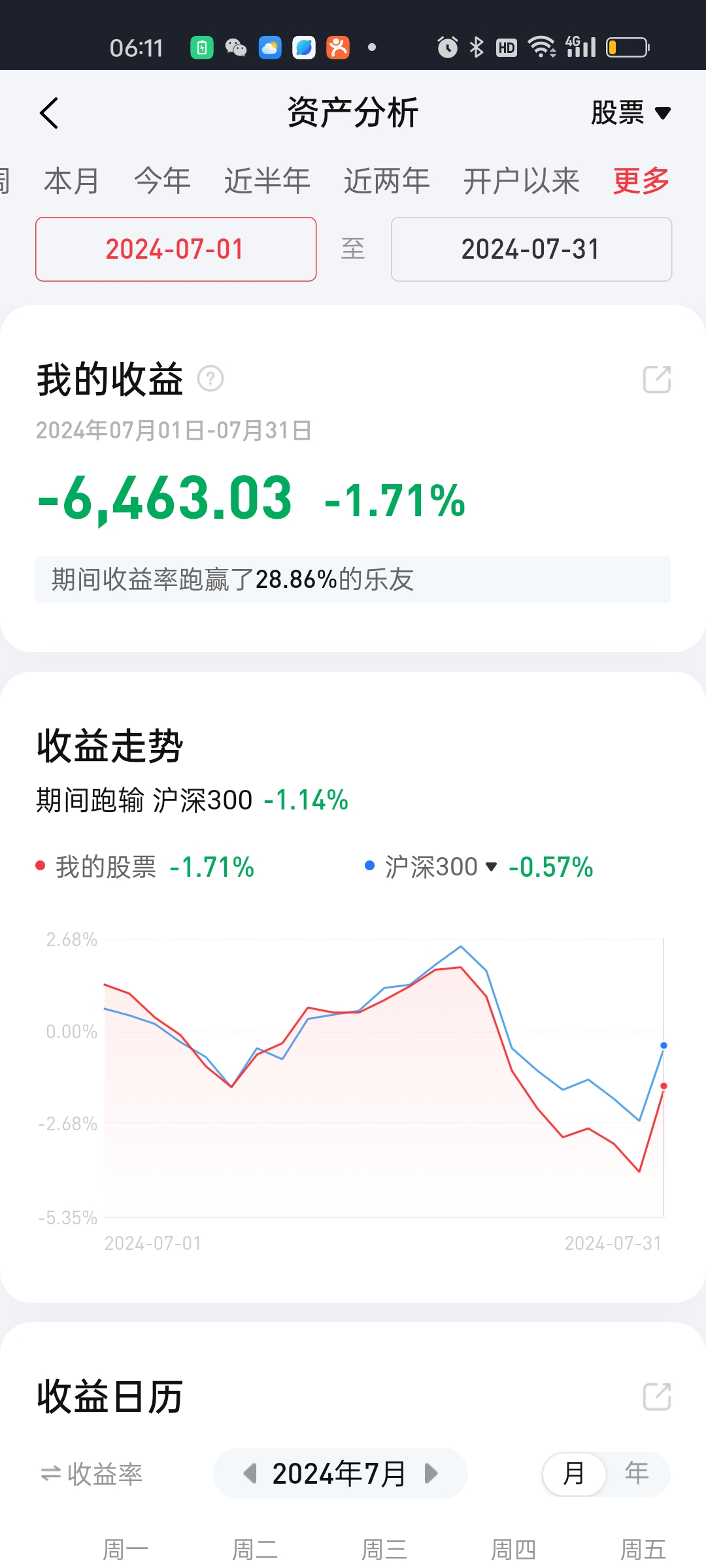
Task: Go back from the 资产分析 page
Action: click(x=49, y=113)
